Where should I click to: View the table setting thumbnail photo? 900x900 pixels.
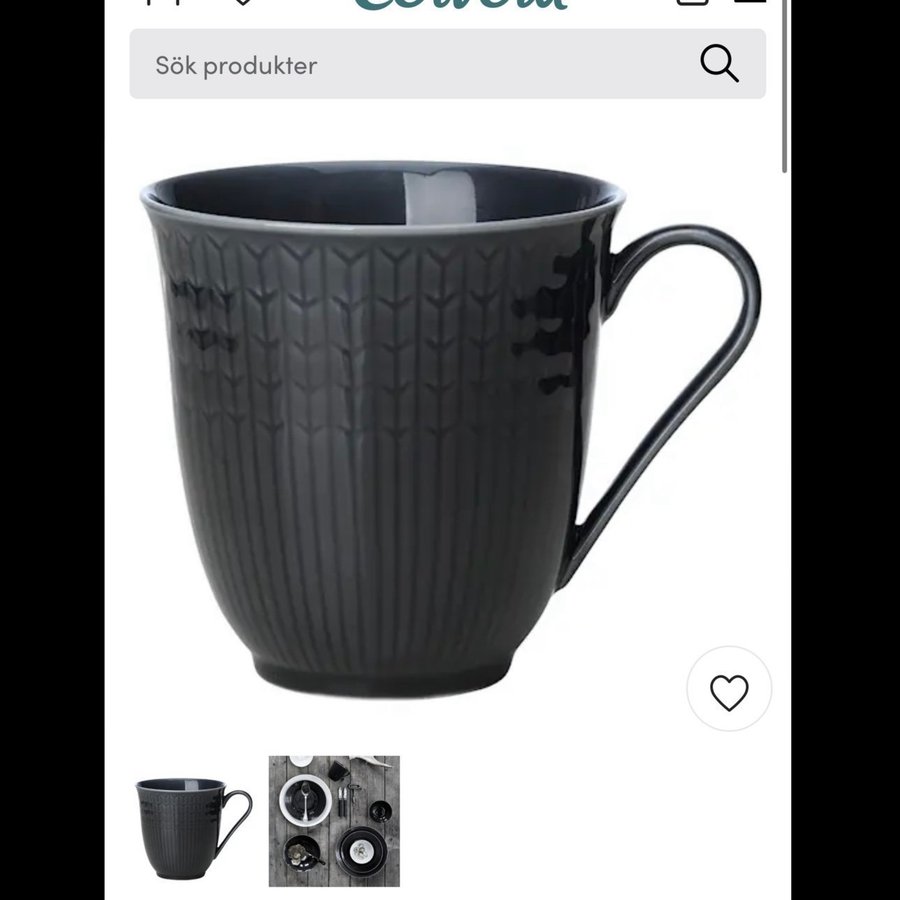pos(334,821)
